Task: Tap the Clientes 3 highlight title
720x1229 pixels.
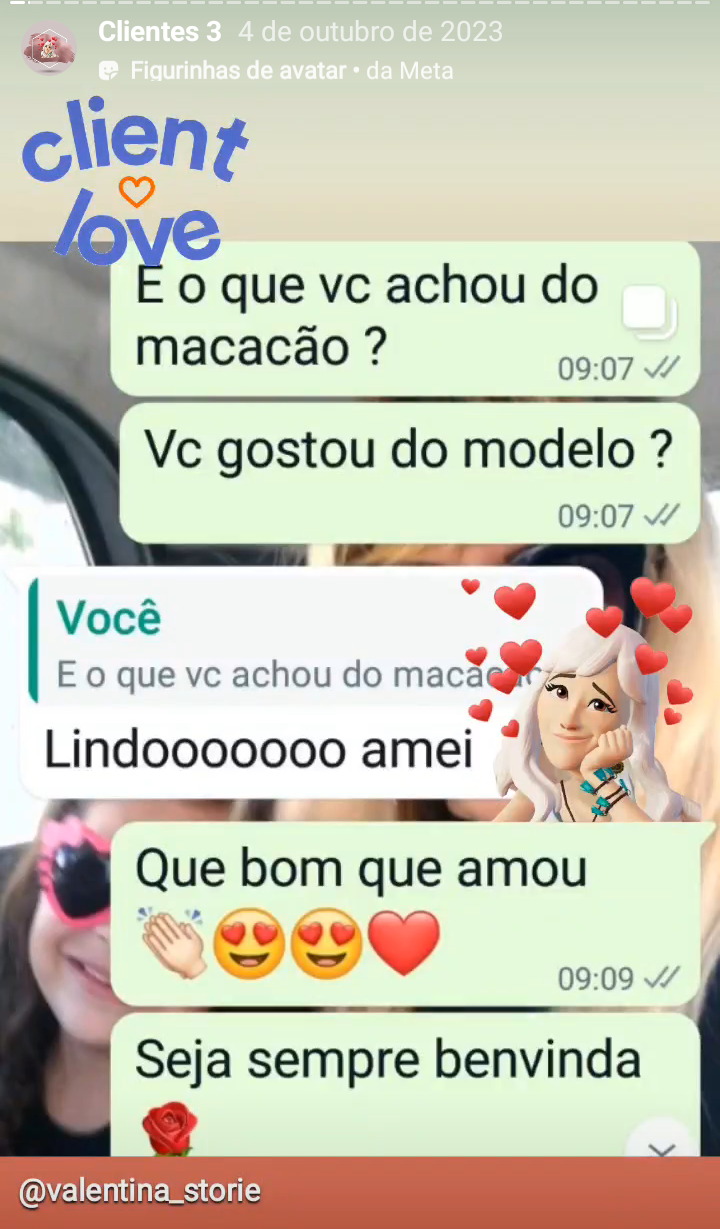Action: tap(160, 32)
